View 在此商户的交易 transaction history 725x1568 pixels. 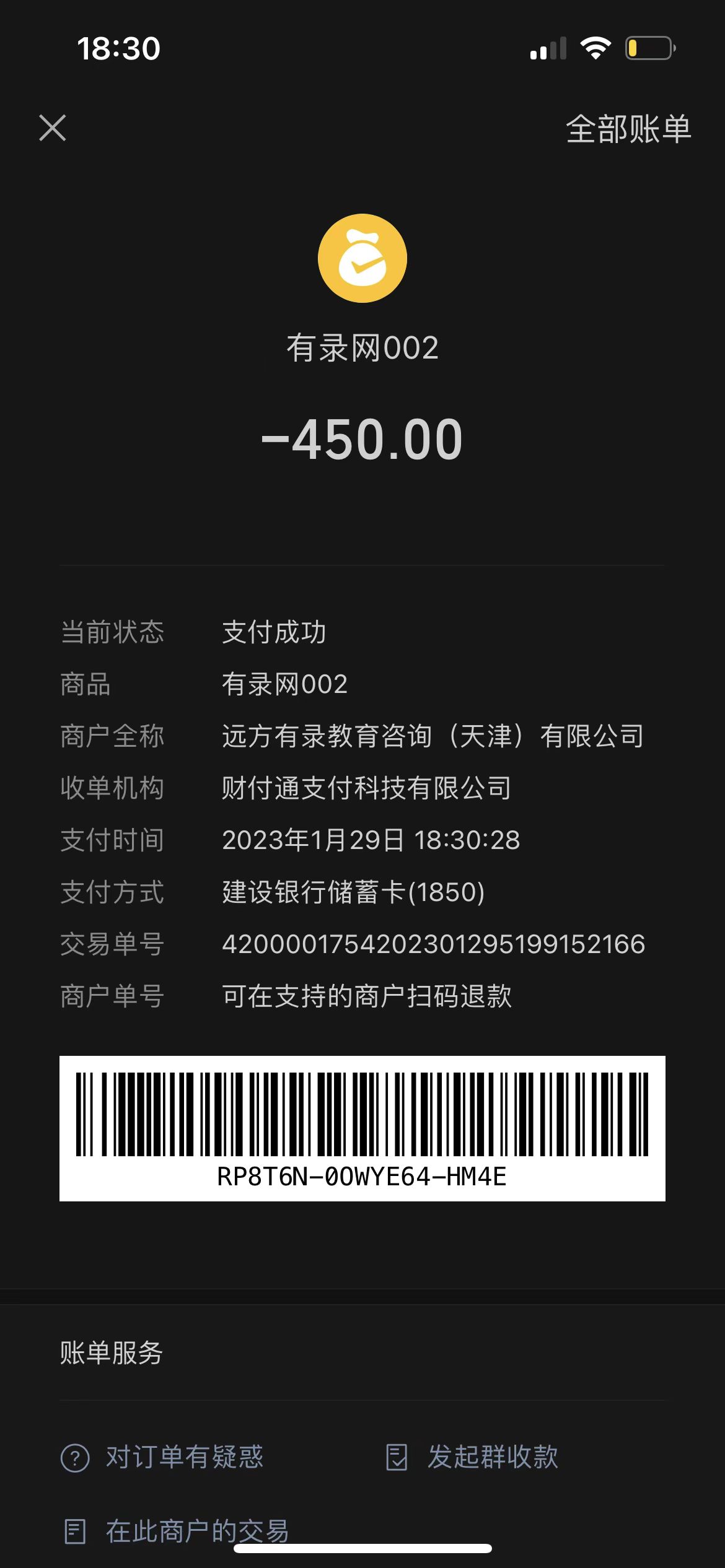177,1531
